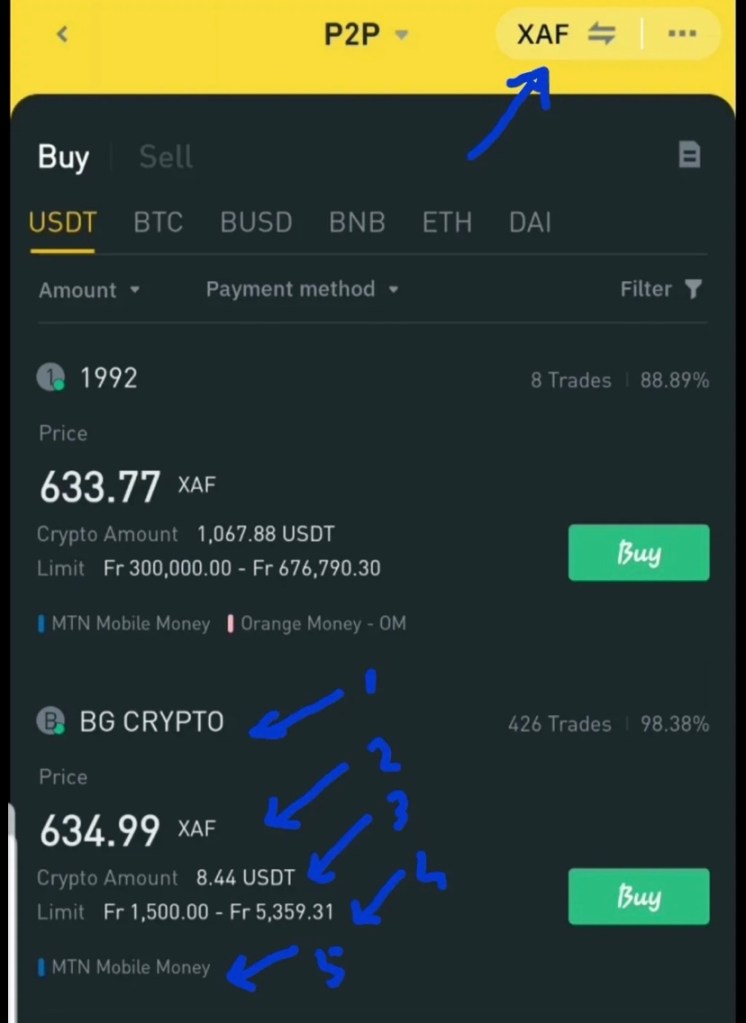Screen dimensions: 746x1023
Task: Open the three-dot overflow menu
Action: (x=682, y=35)
